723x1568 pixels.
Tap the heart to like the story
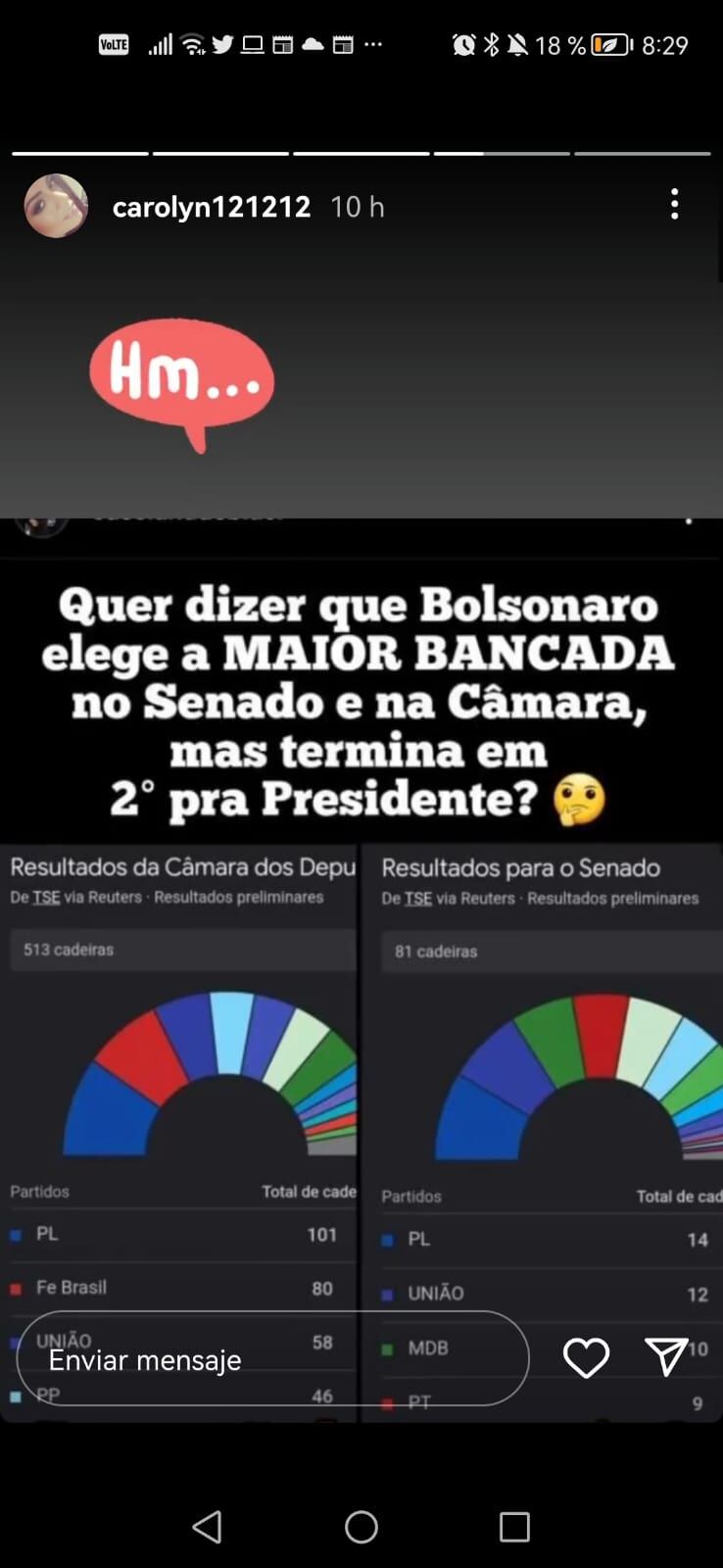coord(587,1358)
